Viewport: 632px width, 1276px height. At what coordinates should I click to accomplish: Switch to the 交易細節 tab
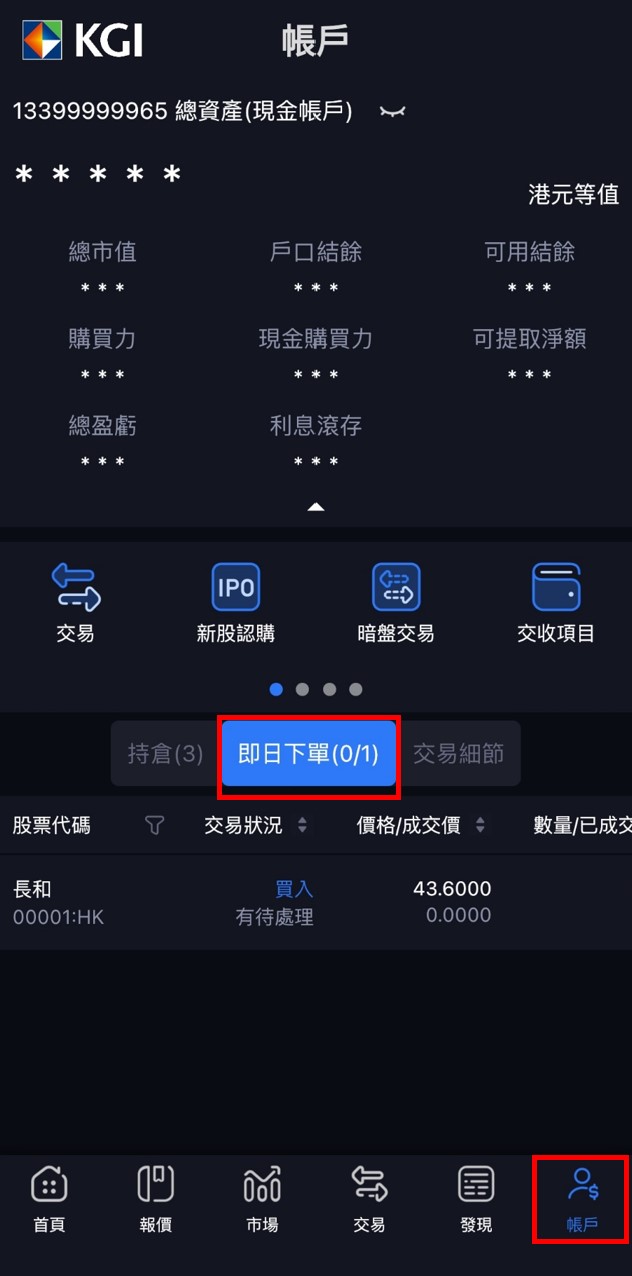(x=458, y=754)
